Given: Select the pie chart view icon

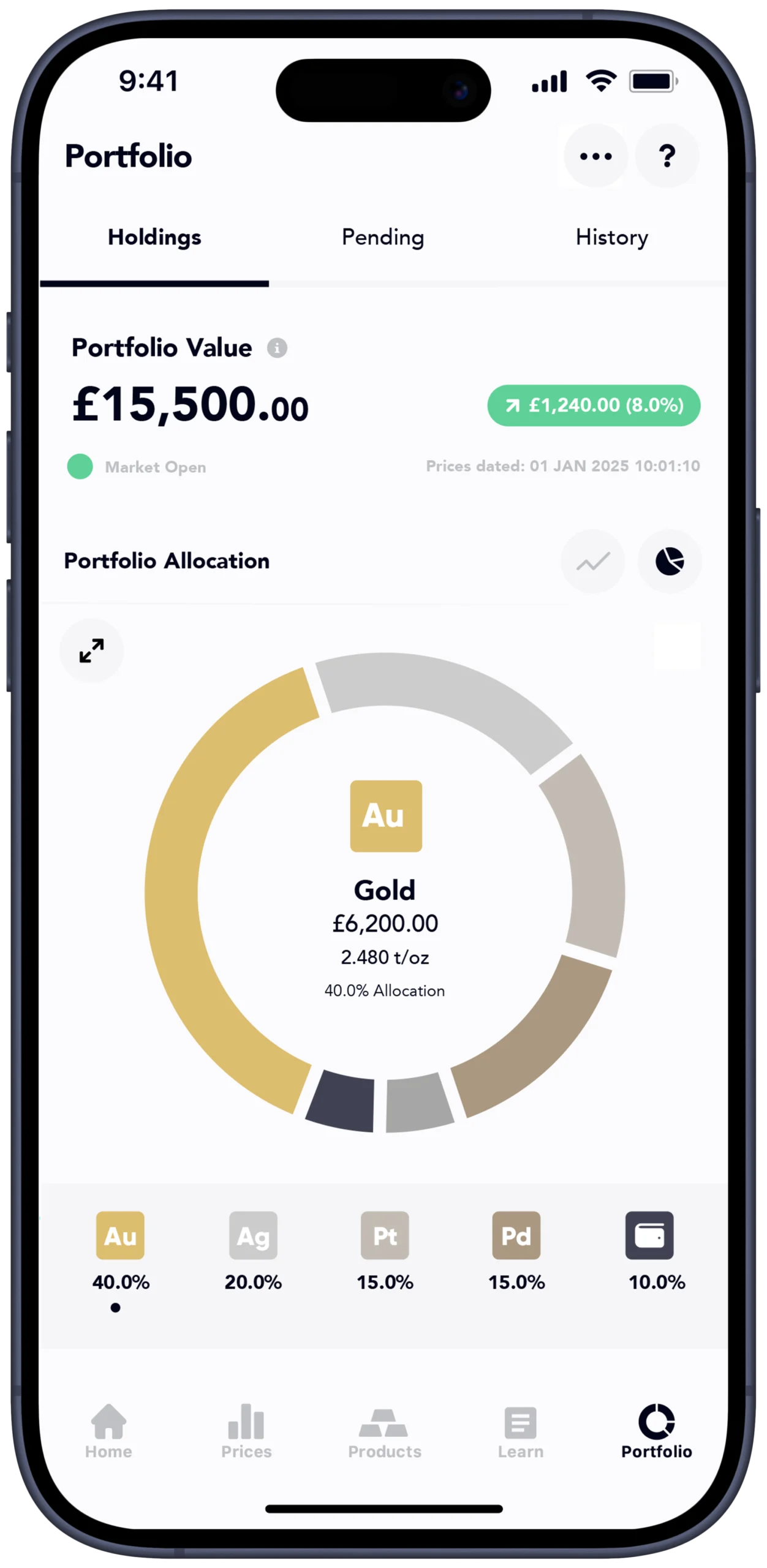Looking at the screenshot, I should (670, 561).
